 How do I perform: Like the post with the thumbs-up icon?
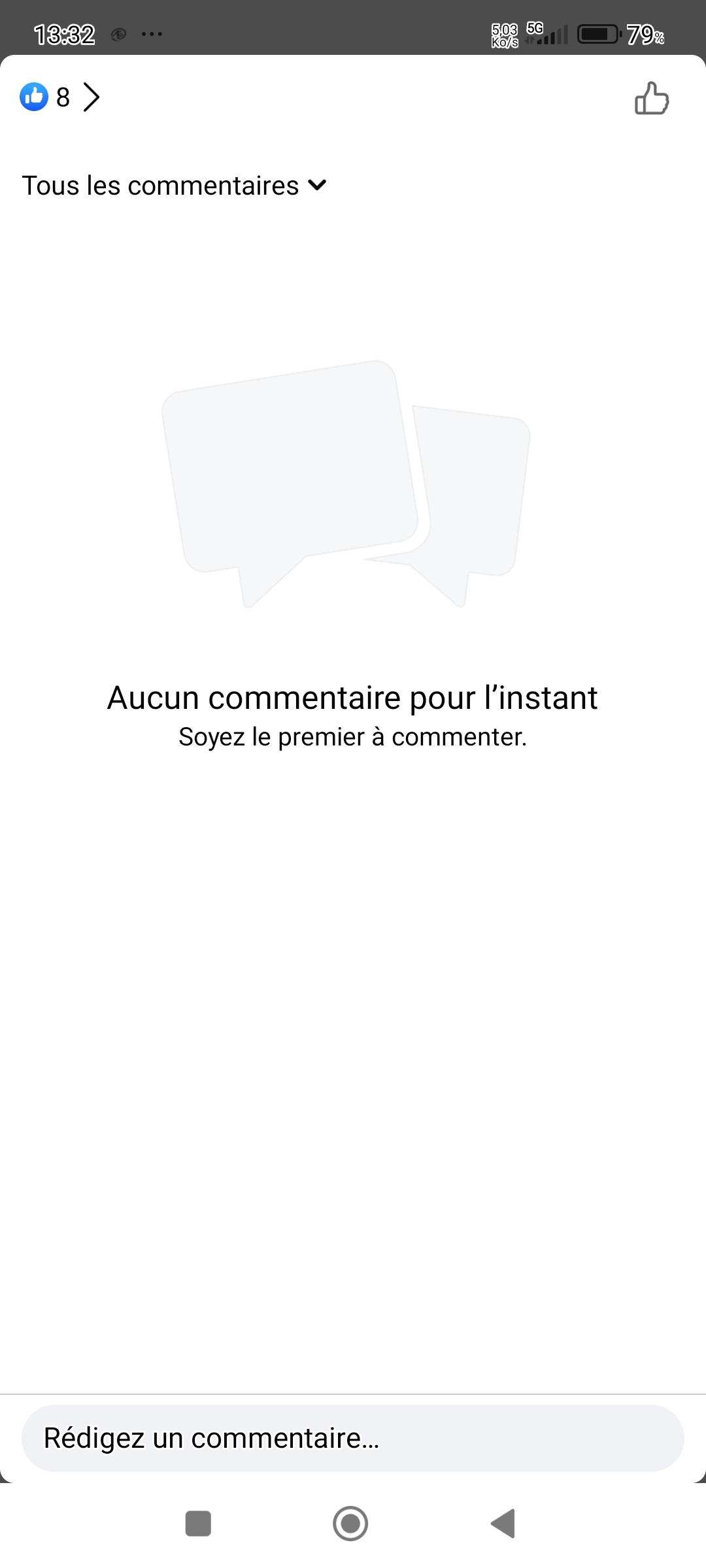pos(652,99)
